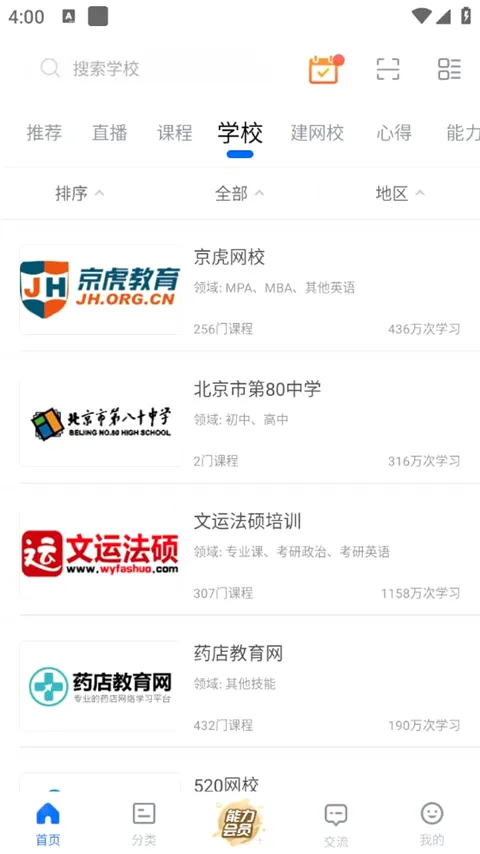Open the 药店教育网 school entry

[x=240, y=686]
